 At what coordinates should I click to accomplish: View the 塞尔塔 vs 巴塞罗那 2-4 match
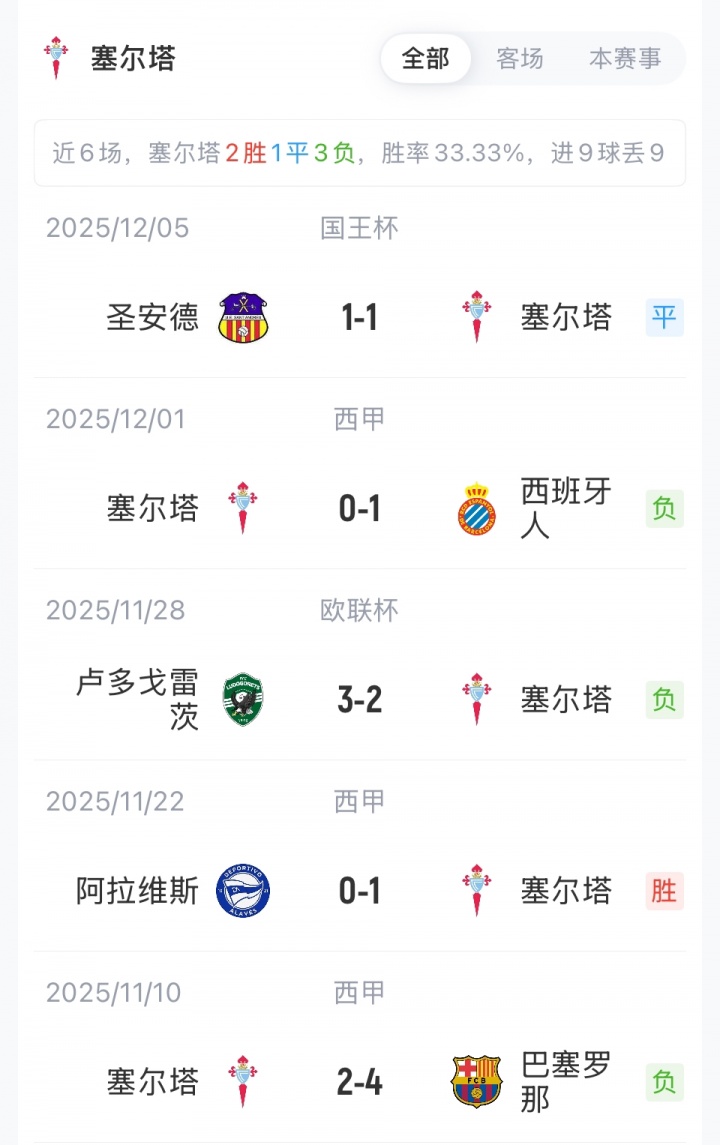coord(360,1082)
